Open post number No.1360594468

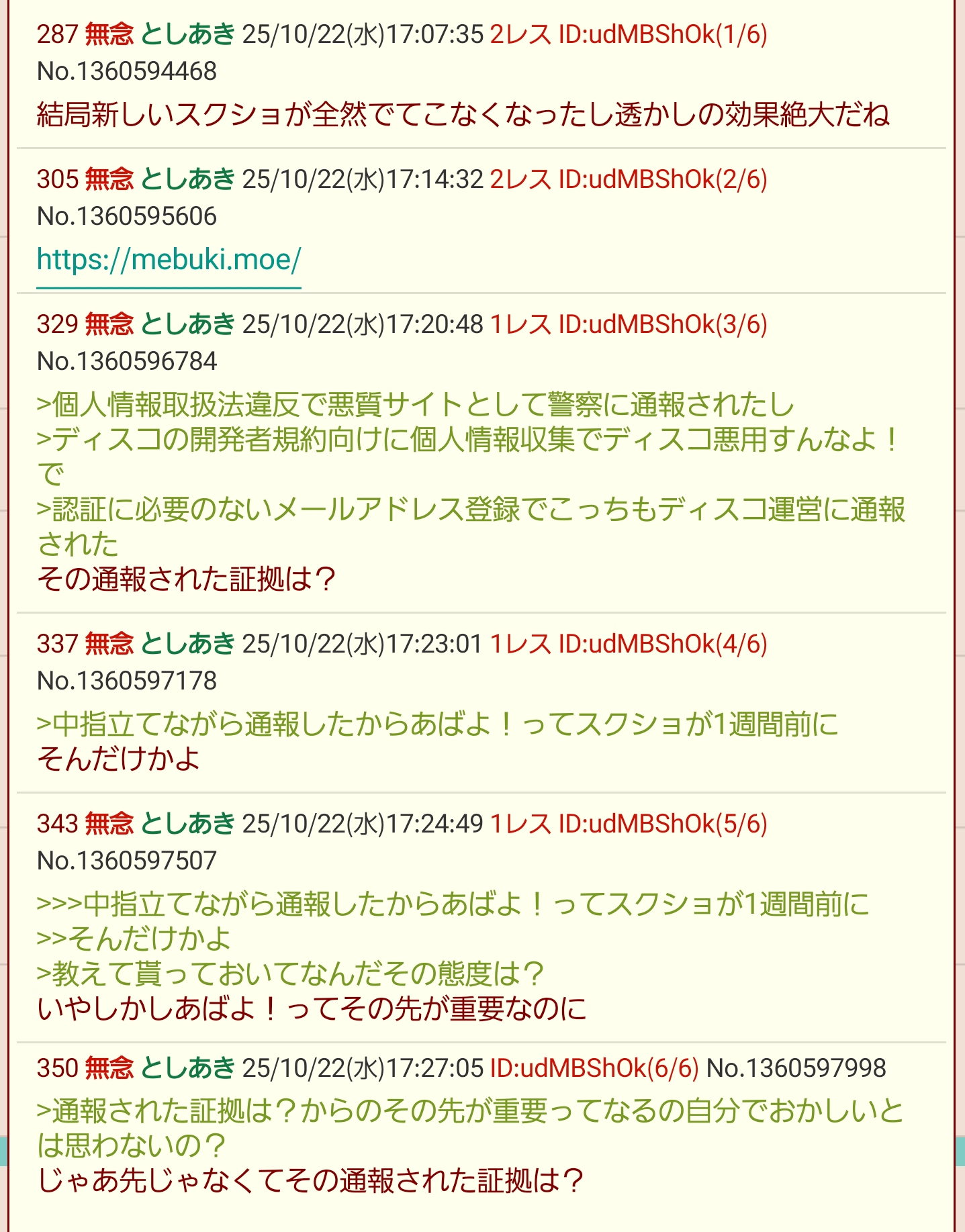point(127,71)
